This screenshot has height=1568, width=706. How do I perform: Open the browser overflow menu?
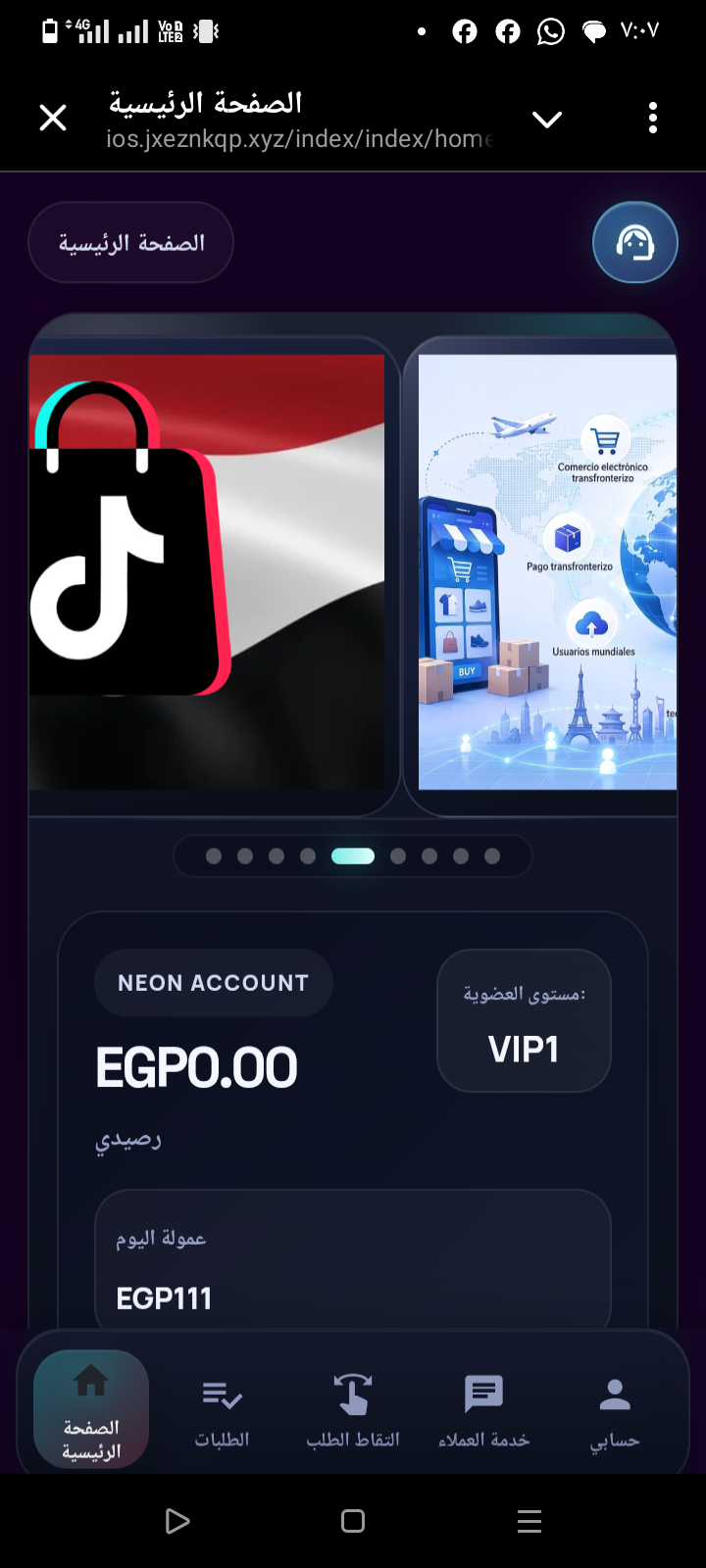653,118
